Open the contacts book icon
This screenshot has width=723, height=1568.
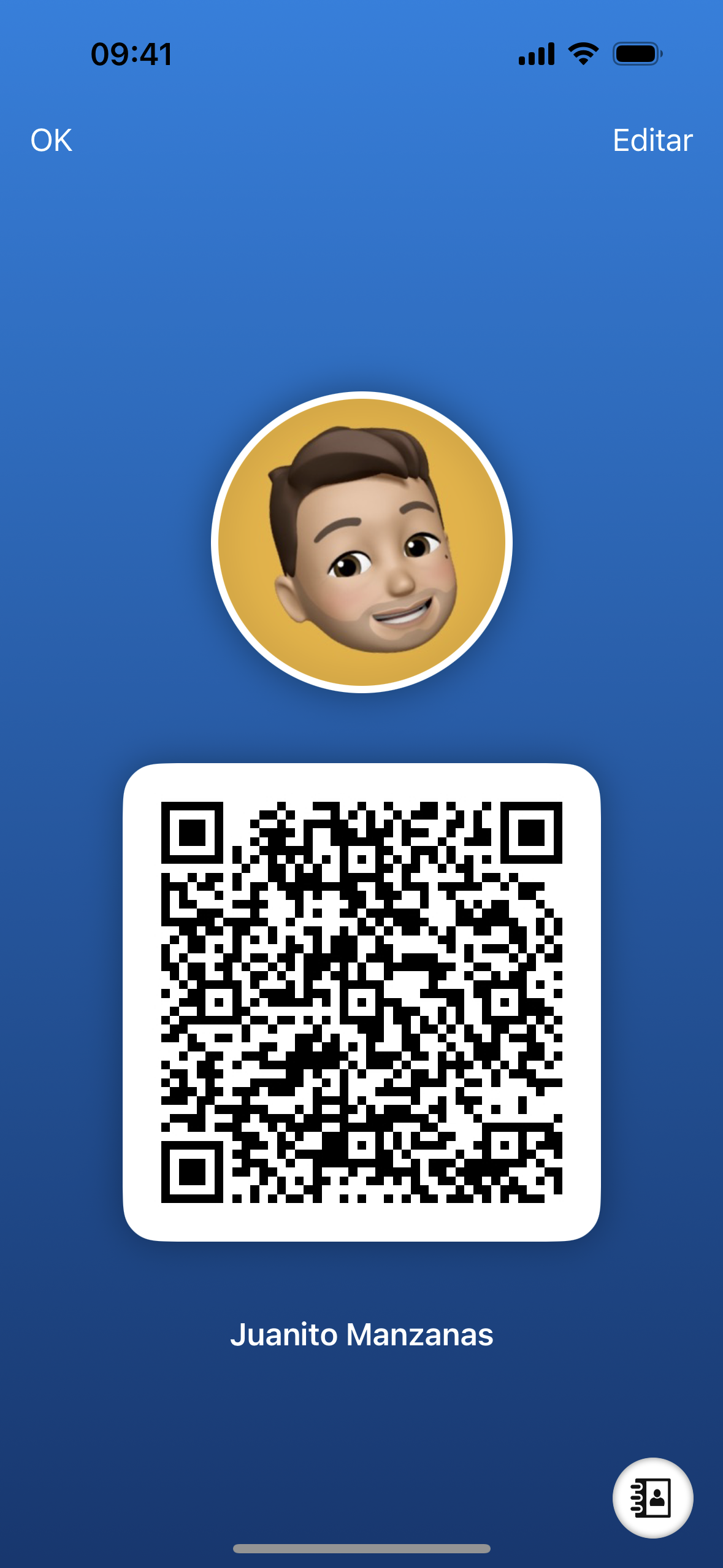[x=652, y=1497]
